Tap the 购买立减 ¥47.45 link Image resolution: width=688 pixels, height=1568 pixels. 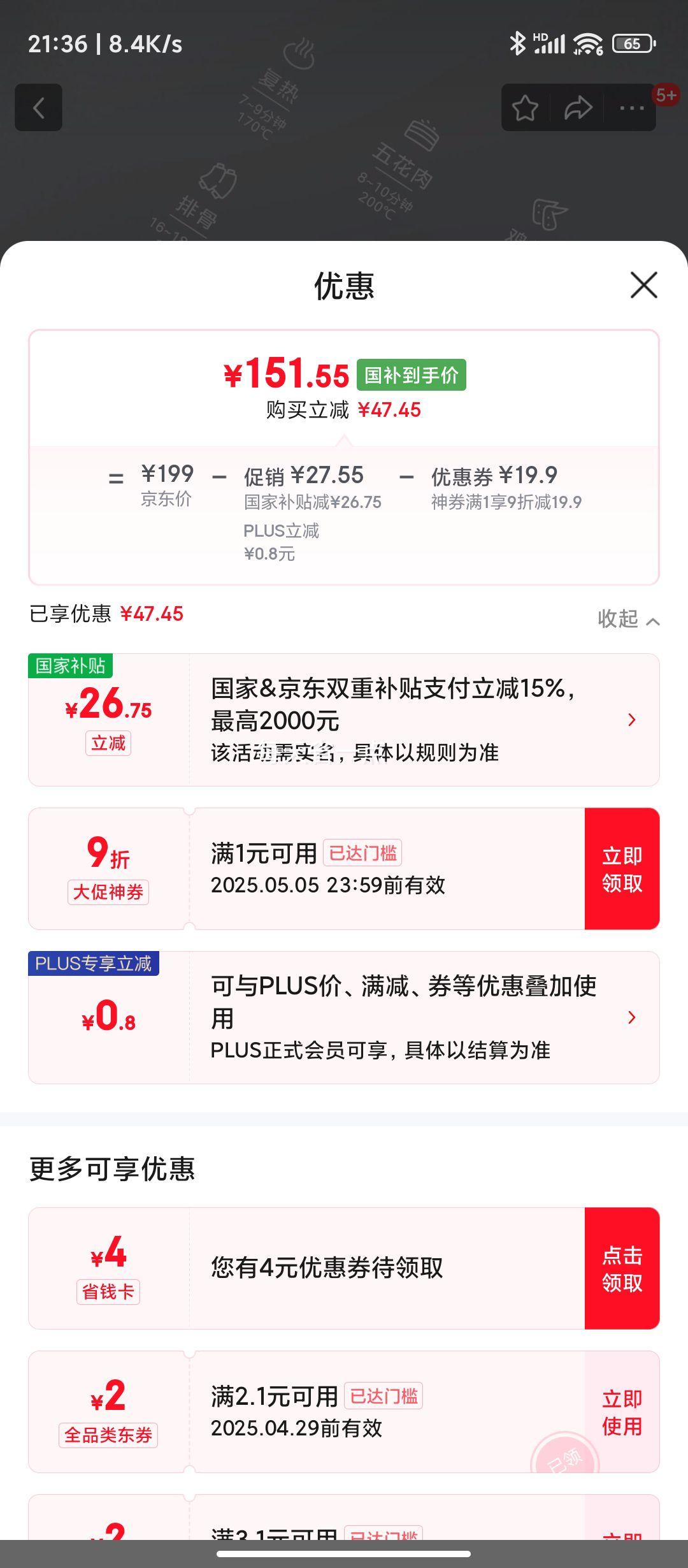(343, 410)
